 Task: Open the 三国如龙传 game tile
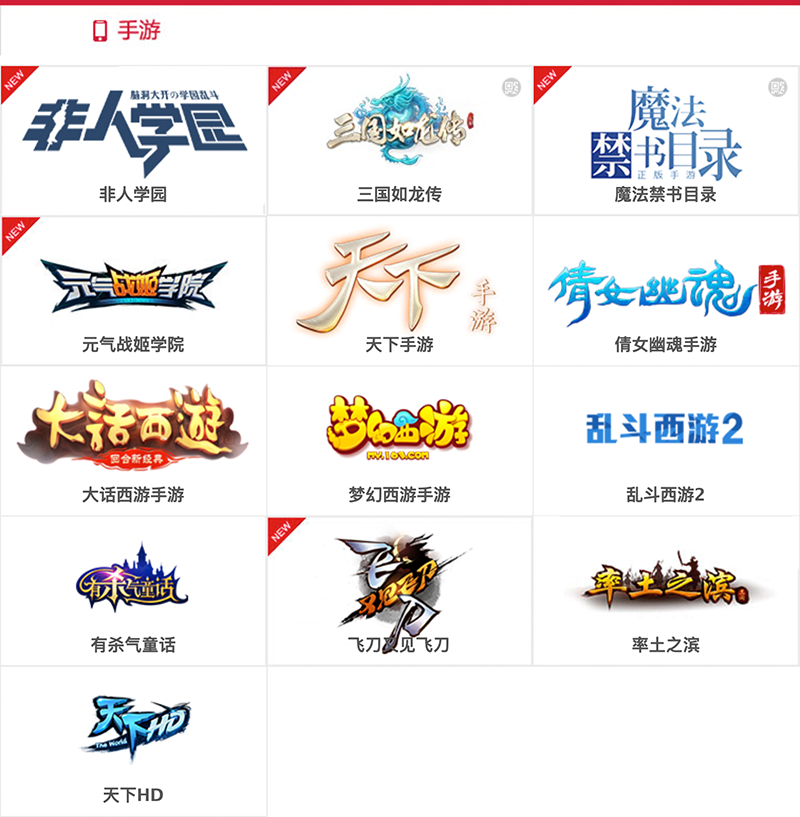399,140
